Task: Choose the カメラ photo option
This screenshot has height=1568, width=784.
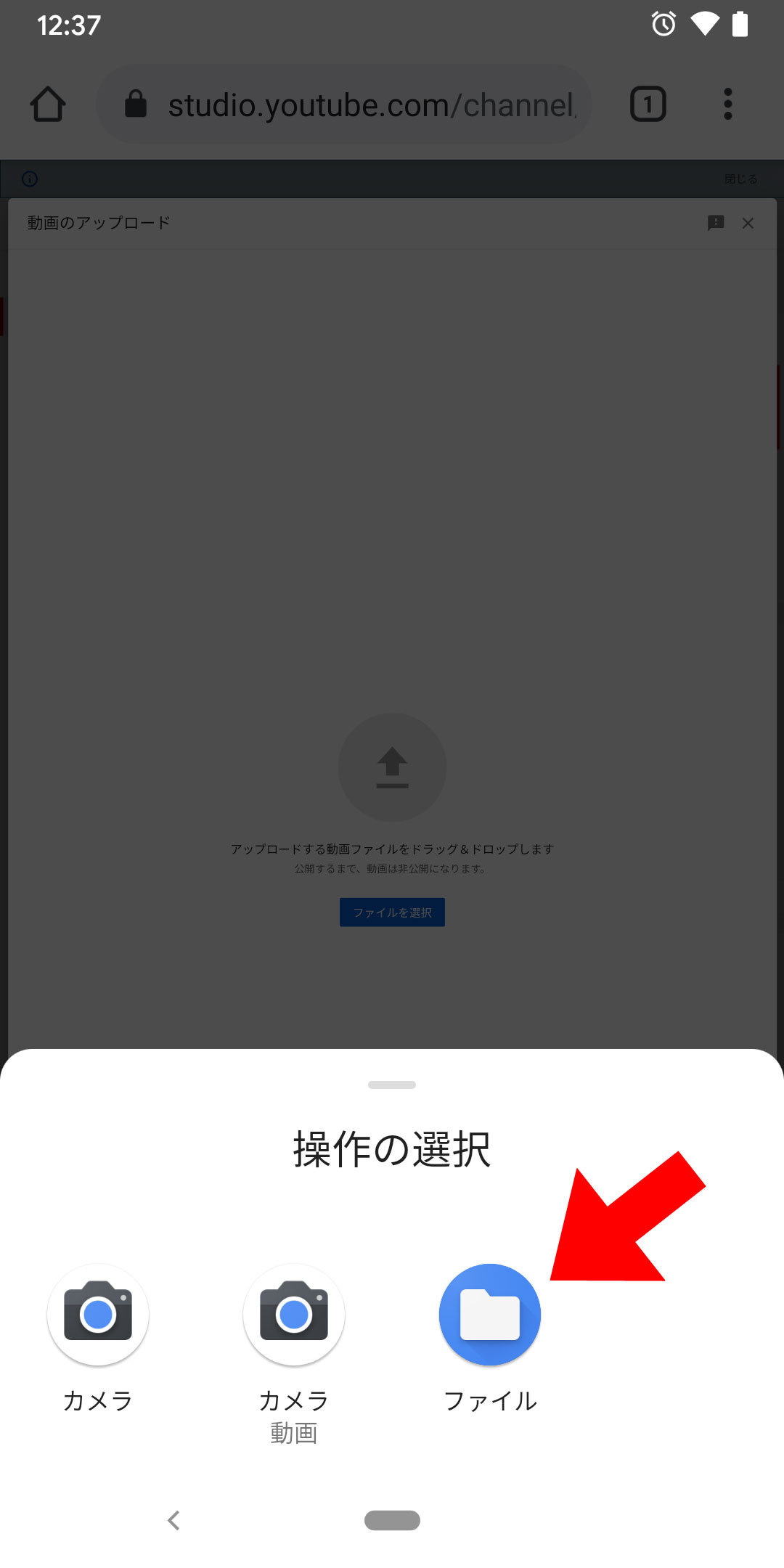Action: (x=98, y=1315)
